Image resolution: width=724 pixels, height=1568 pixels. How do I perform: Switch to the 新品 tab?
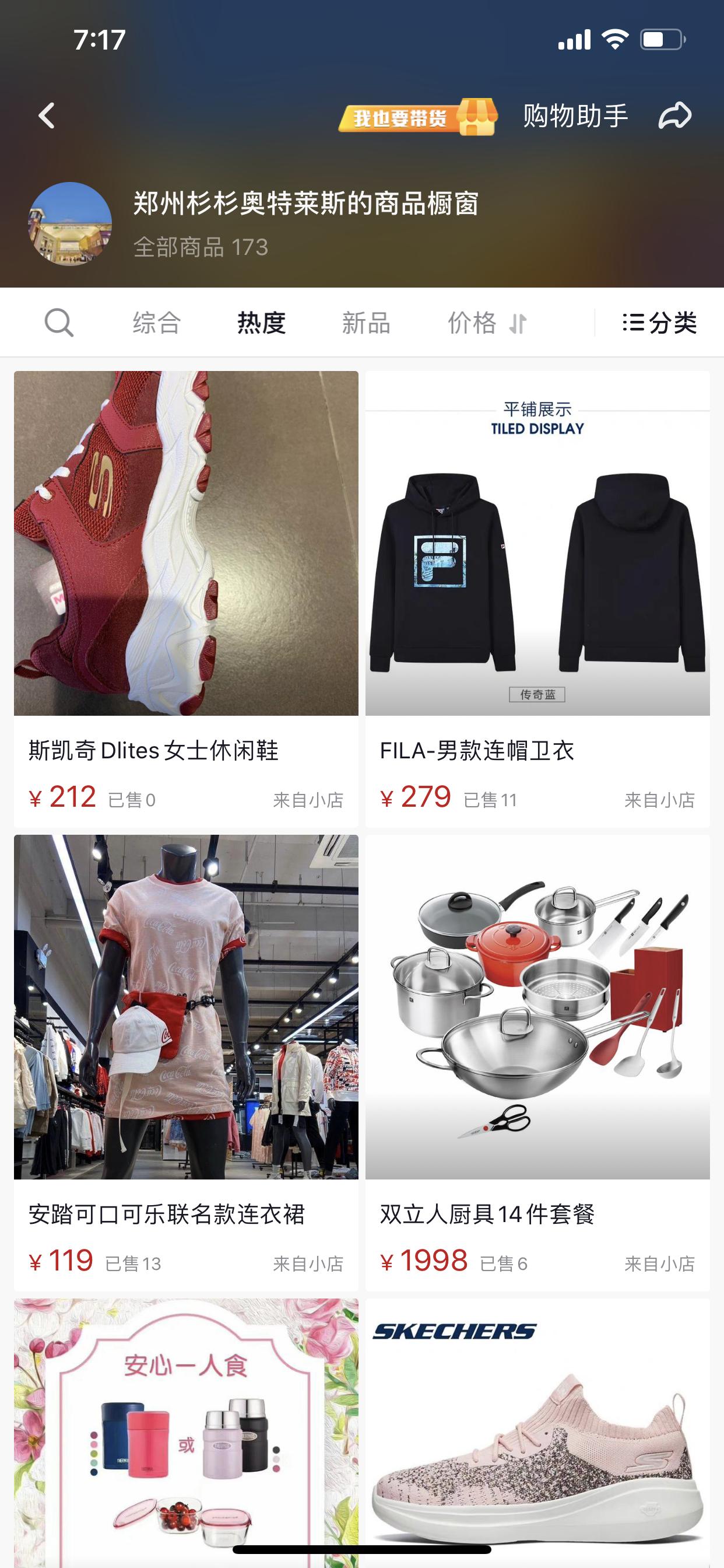(365, 323)
